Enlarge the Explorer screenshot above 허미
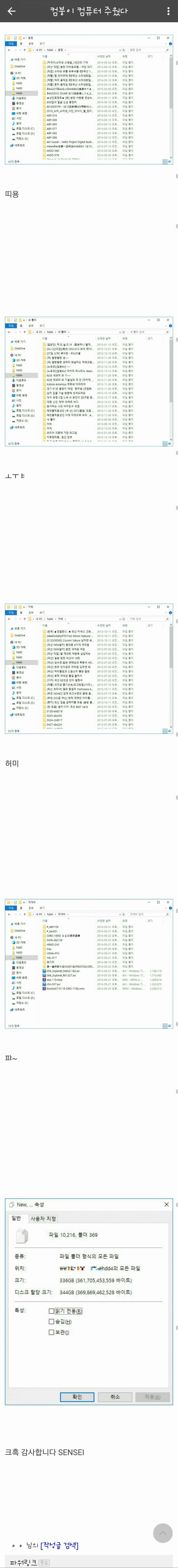 coord(89,668)
